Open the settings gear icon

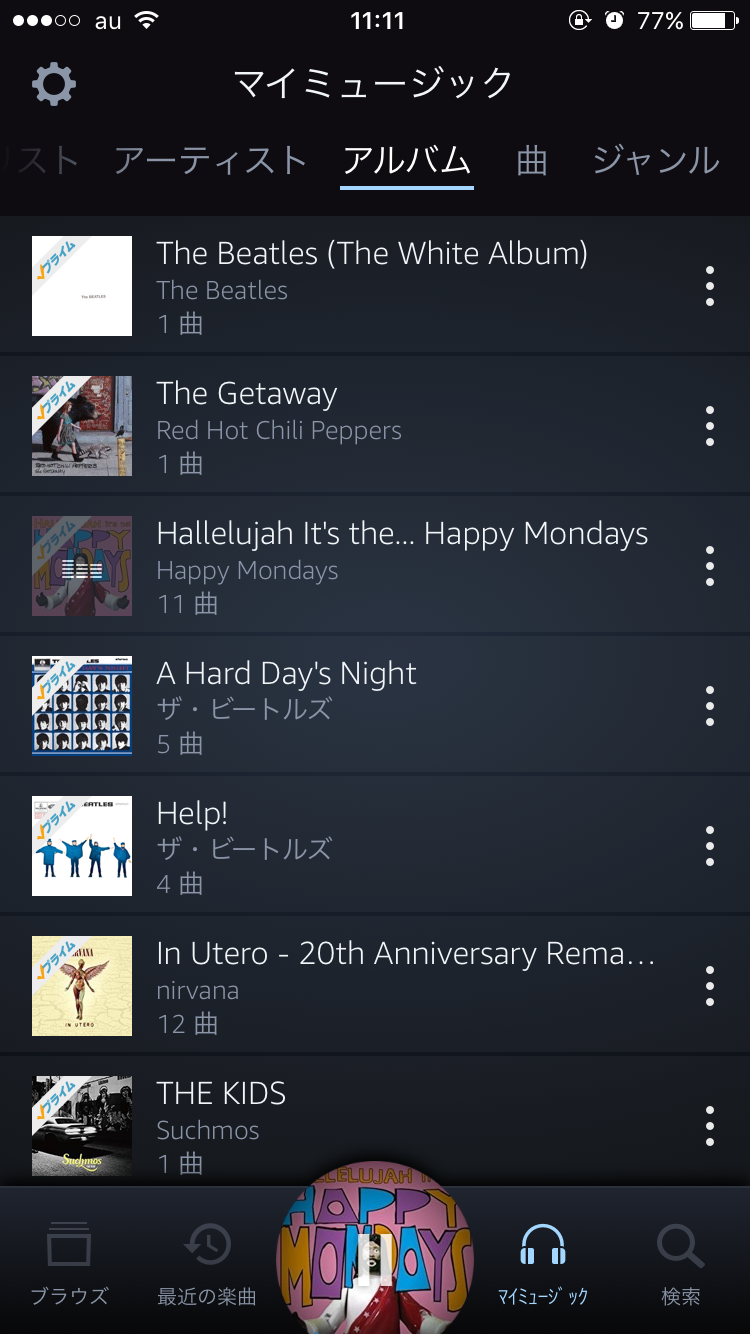point(53,84)
